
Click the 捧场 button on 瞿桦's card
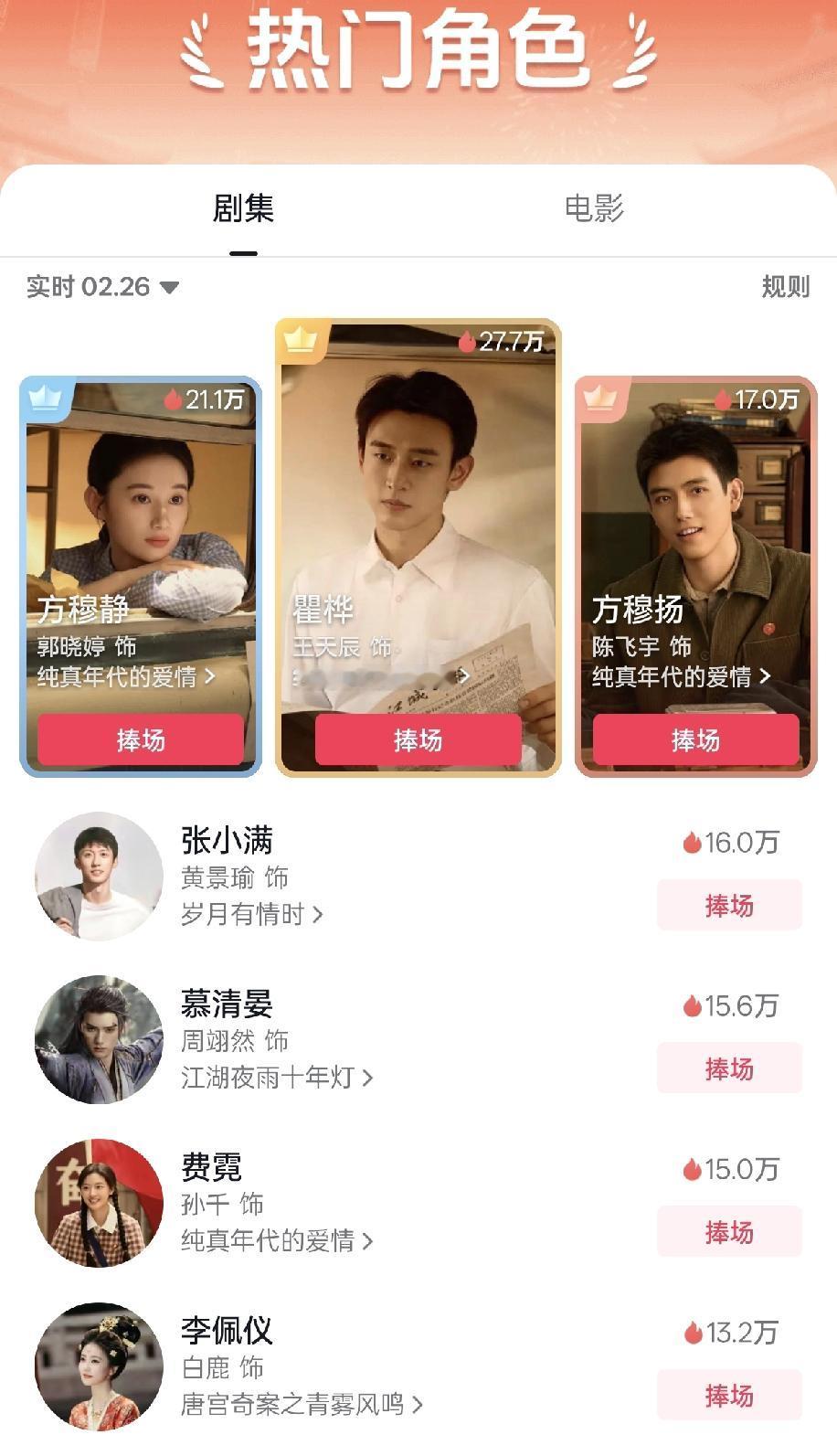418,739
